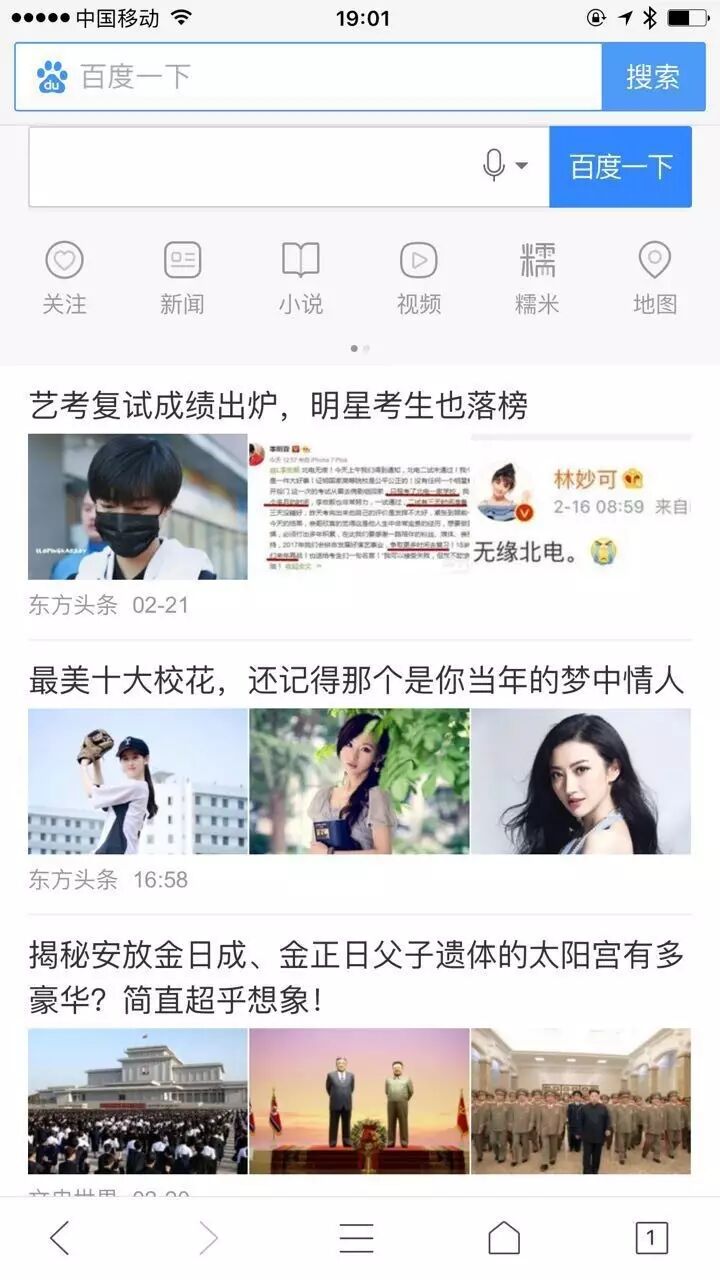Image resolution: width=720 pixels, height=1280 pixels.
Task: Go to the browser home page
Action: (x=504, y=1238)
